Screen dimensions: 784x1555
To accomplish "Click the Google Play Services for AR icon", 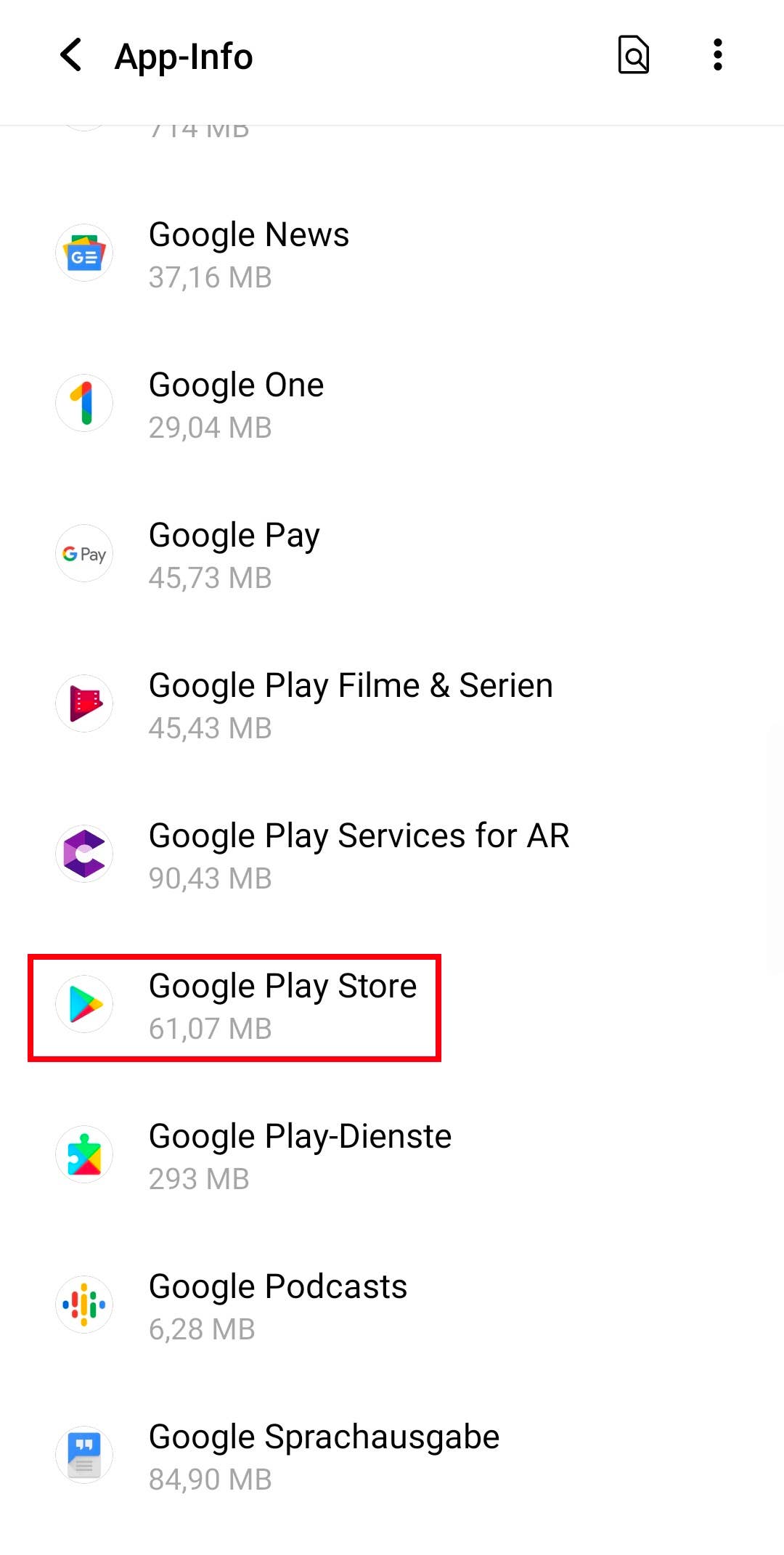I will pyautogui.click(x=84, y=853).
